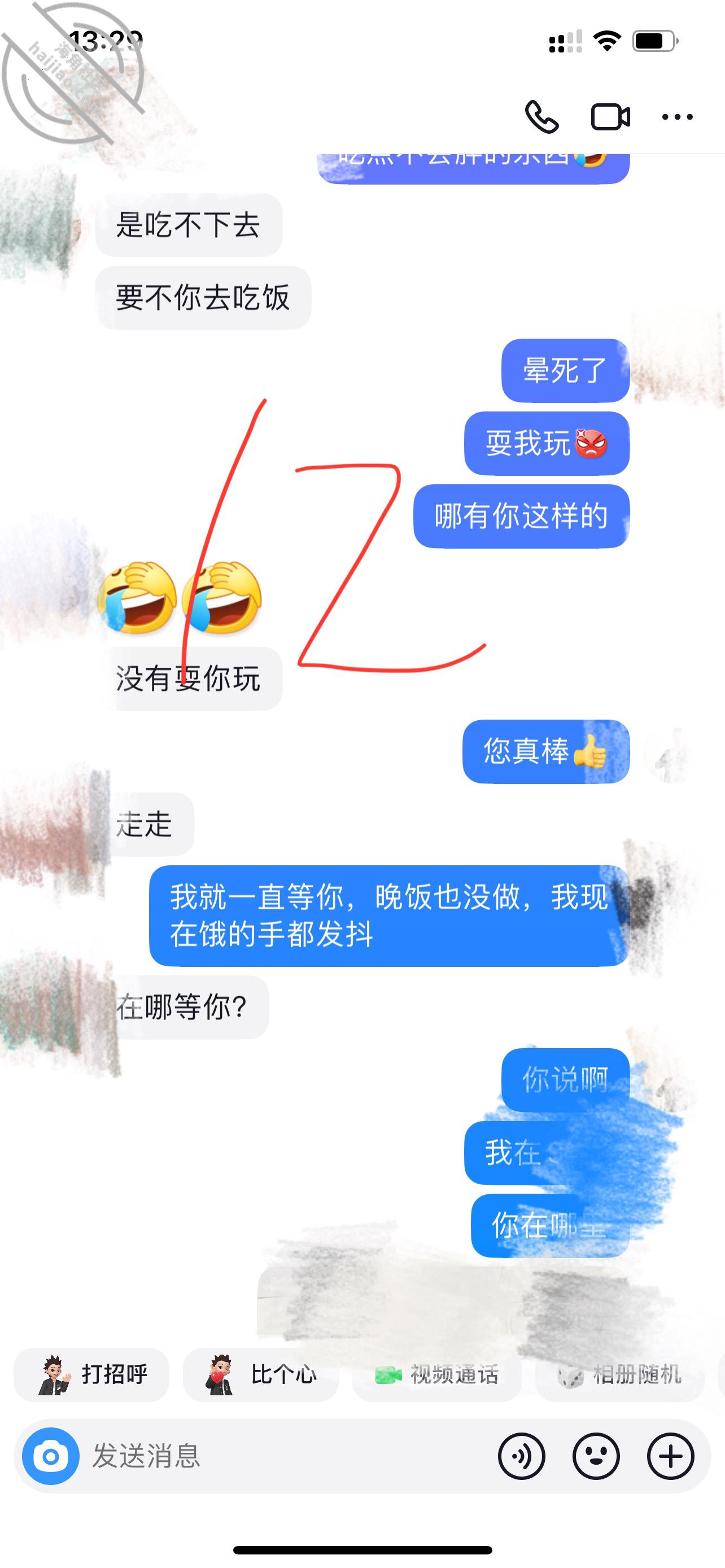Image resolution: width=725 pixels, height=1568 pixels.
Task: Open the emoji picker
Action: [596, 1457]
